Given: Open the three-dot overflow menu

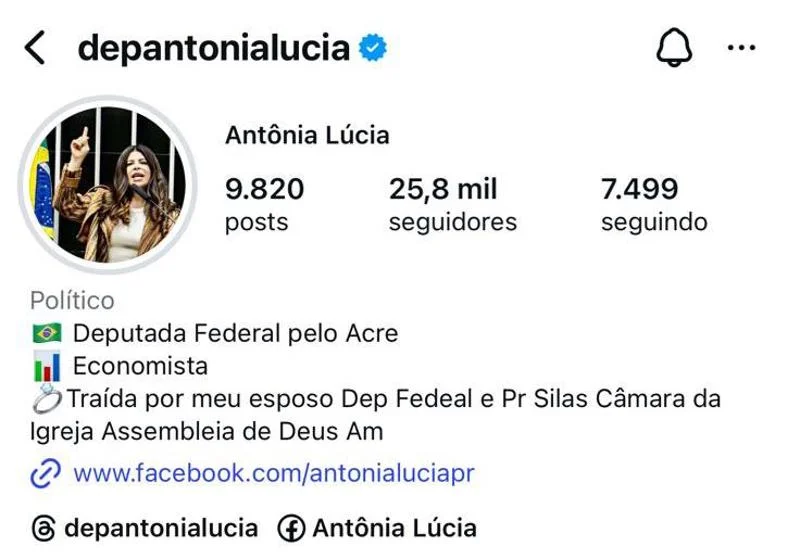Looking at the screenshot, I should click(741, 47).
